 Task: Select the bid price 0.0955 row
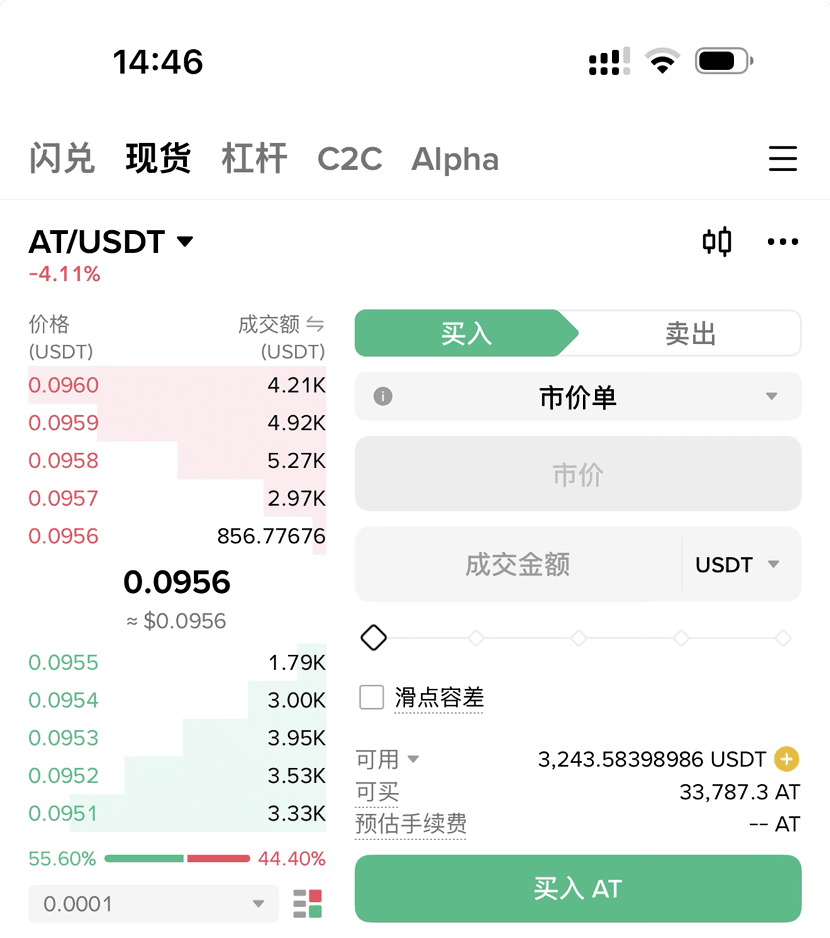coord(177,662)
